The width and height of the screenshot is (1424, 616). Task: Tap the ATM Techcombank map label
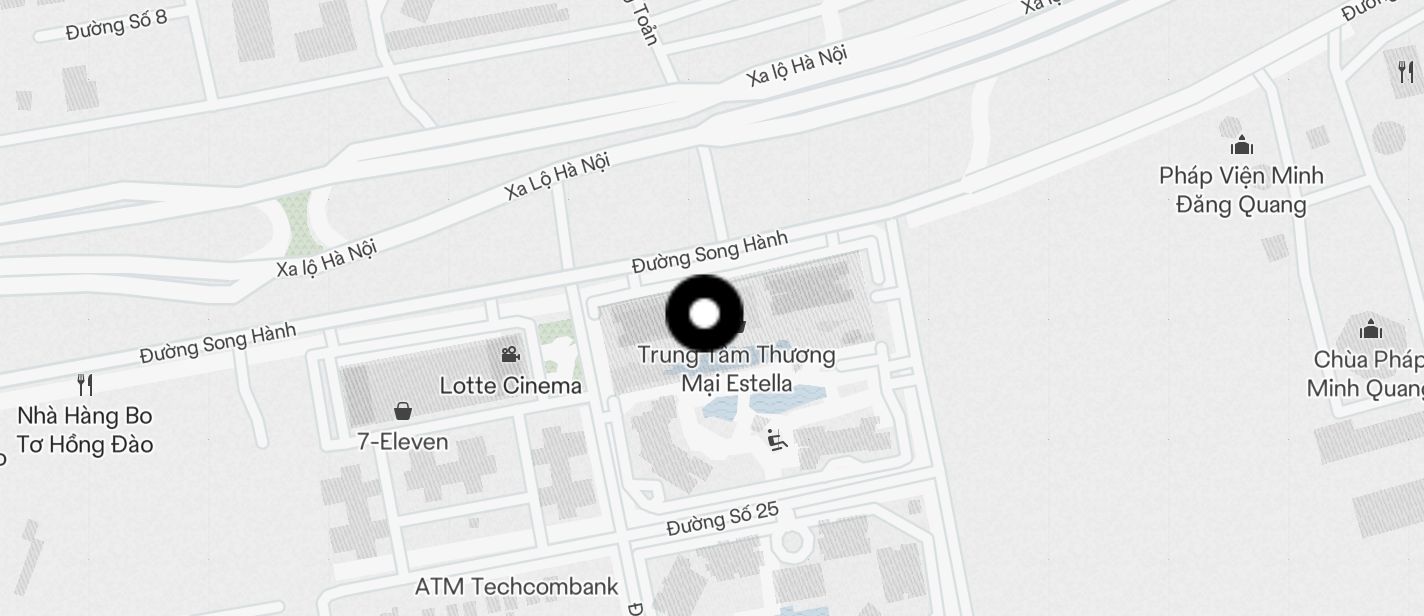pyautogui.click(x=516, y=587)
